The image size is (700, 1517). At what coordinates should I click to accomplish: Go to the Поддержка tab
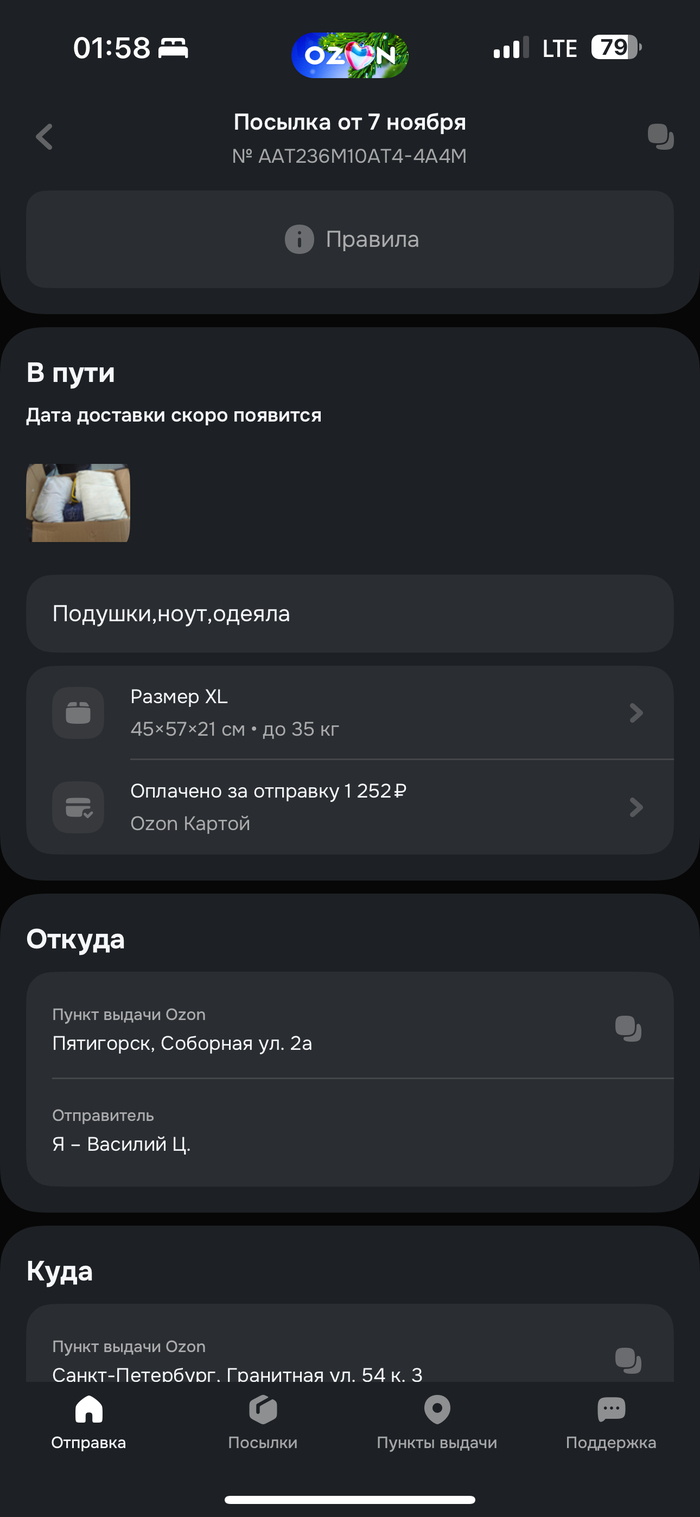click(611, 1424)
